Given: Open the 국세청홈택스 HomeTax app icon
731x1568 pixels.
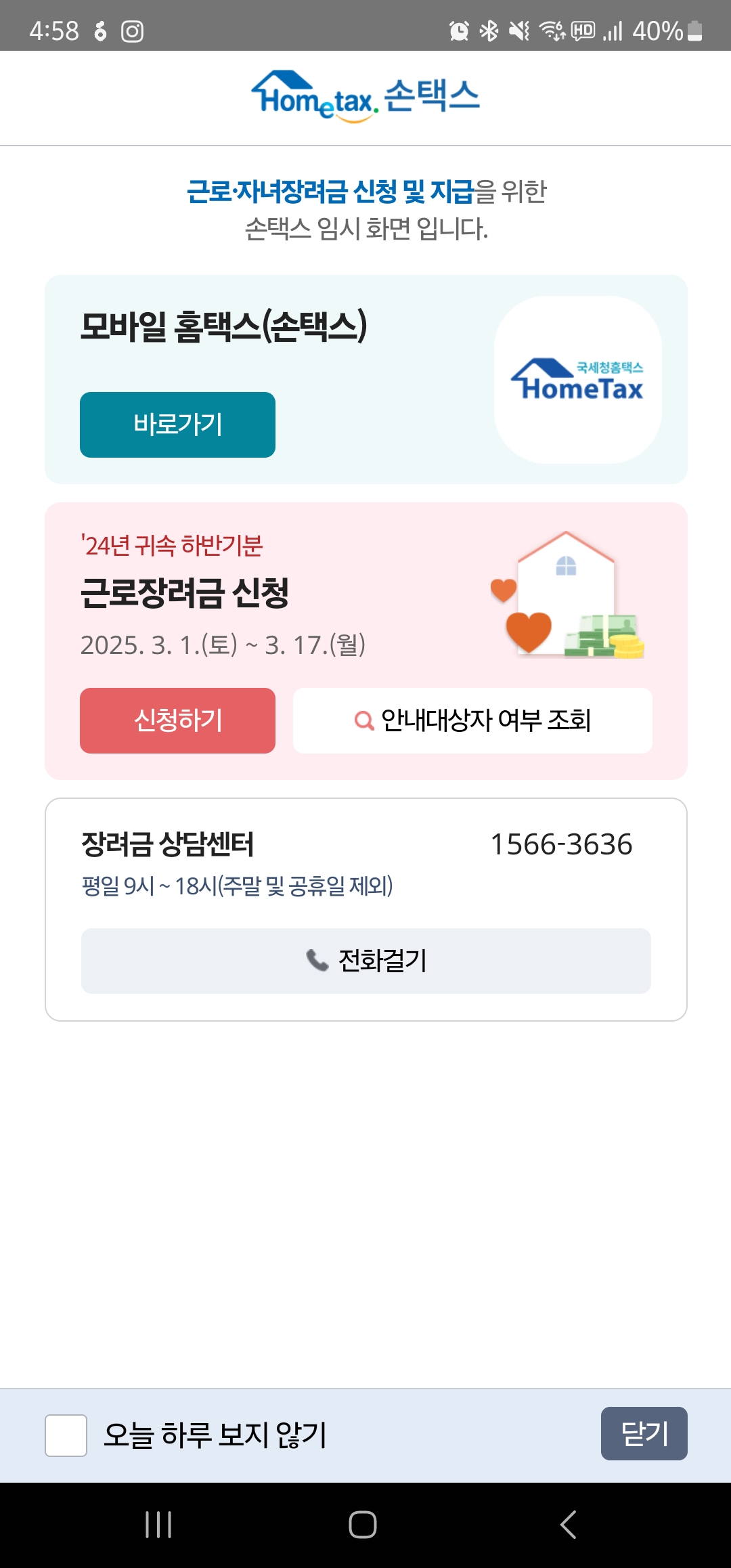Looking at the screenshot, I should click(x=577, y=379).
